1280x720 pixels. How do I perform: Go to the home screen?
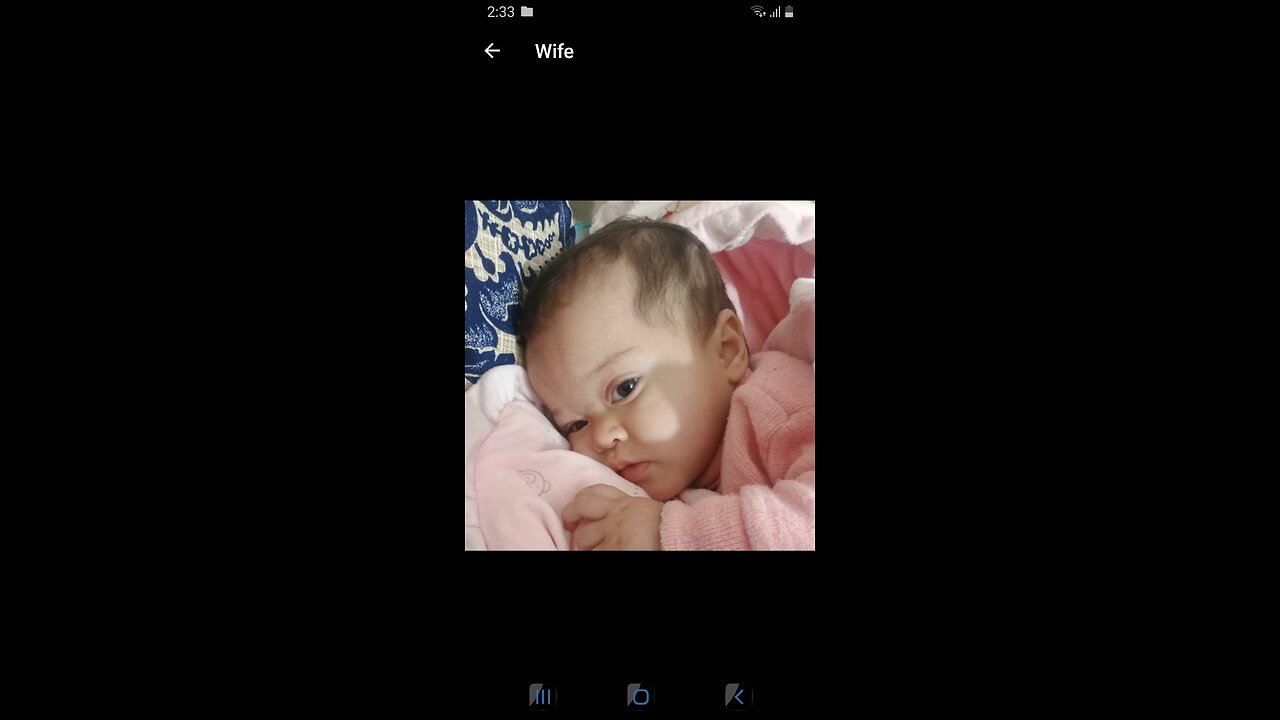point(640,697)
